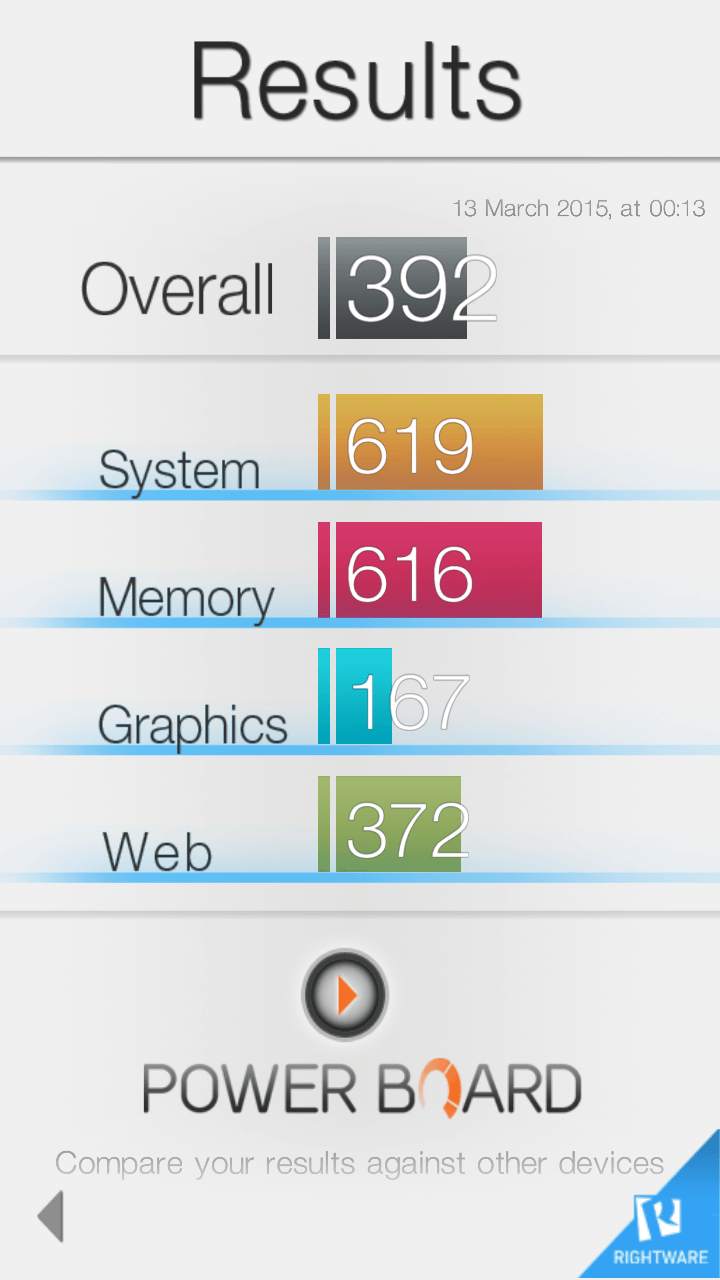
Task: Open Graphics score details
Action: [x=400, y=698]
